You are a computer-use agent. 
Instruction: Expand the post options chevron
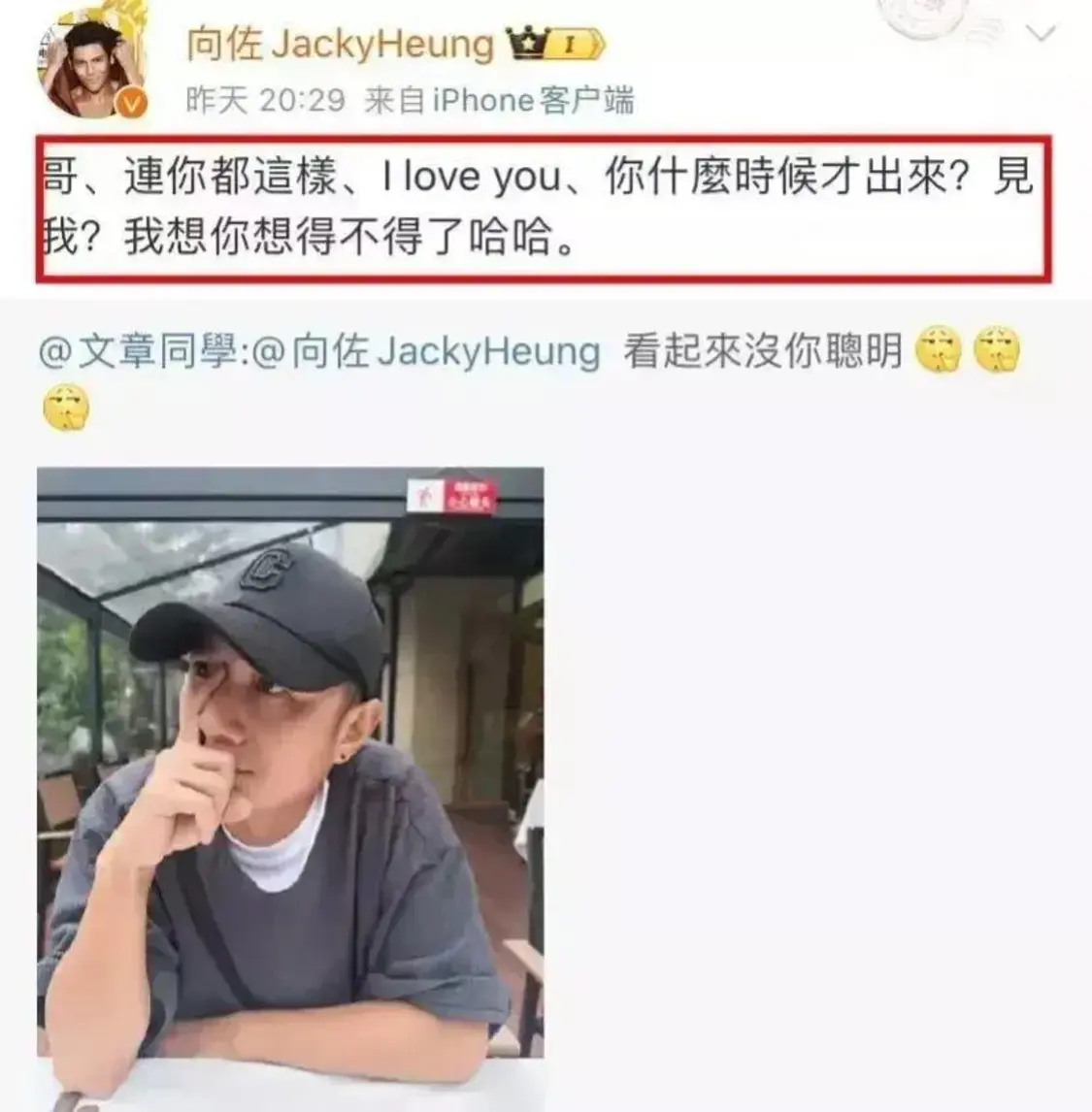pyautogui.click(x=1042, y=35)
